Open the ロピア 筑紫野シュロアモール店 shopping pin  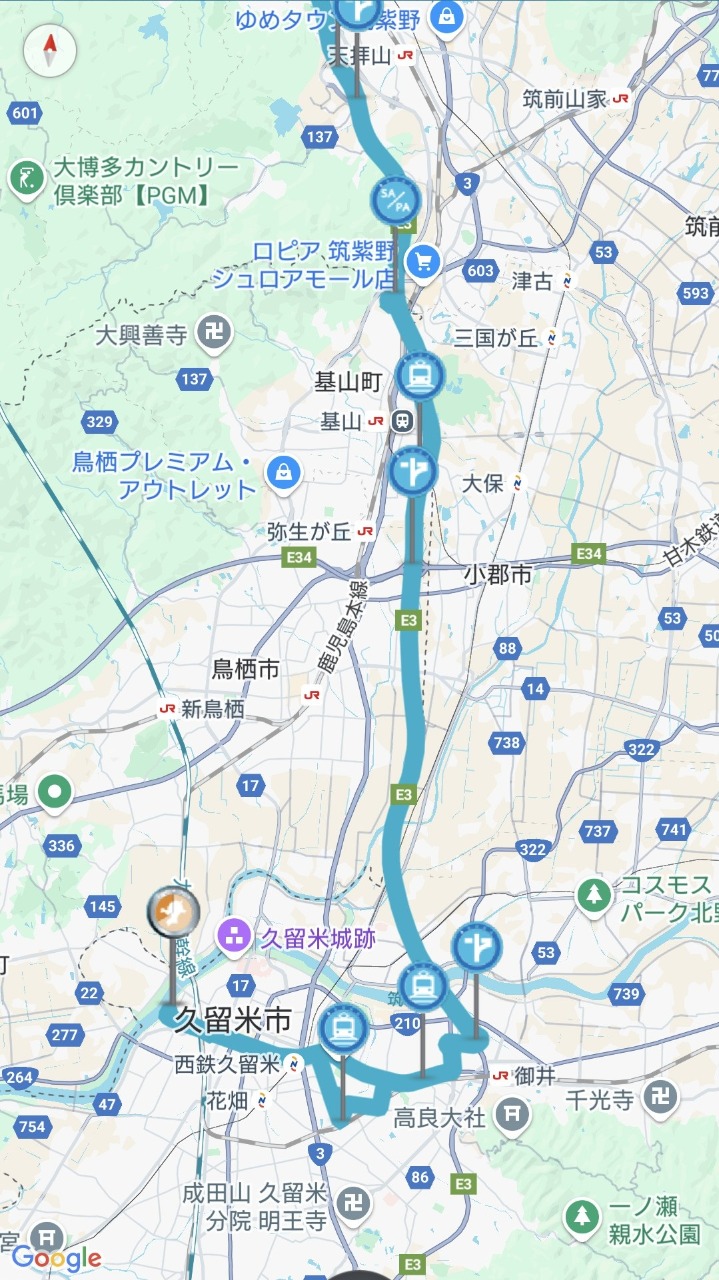click(x=425, y=262)
